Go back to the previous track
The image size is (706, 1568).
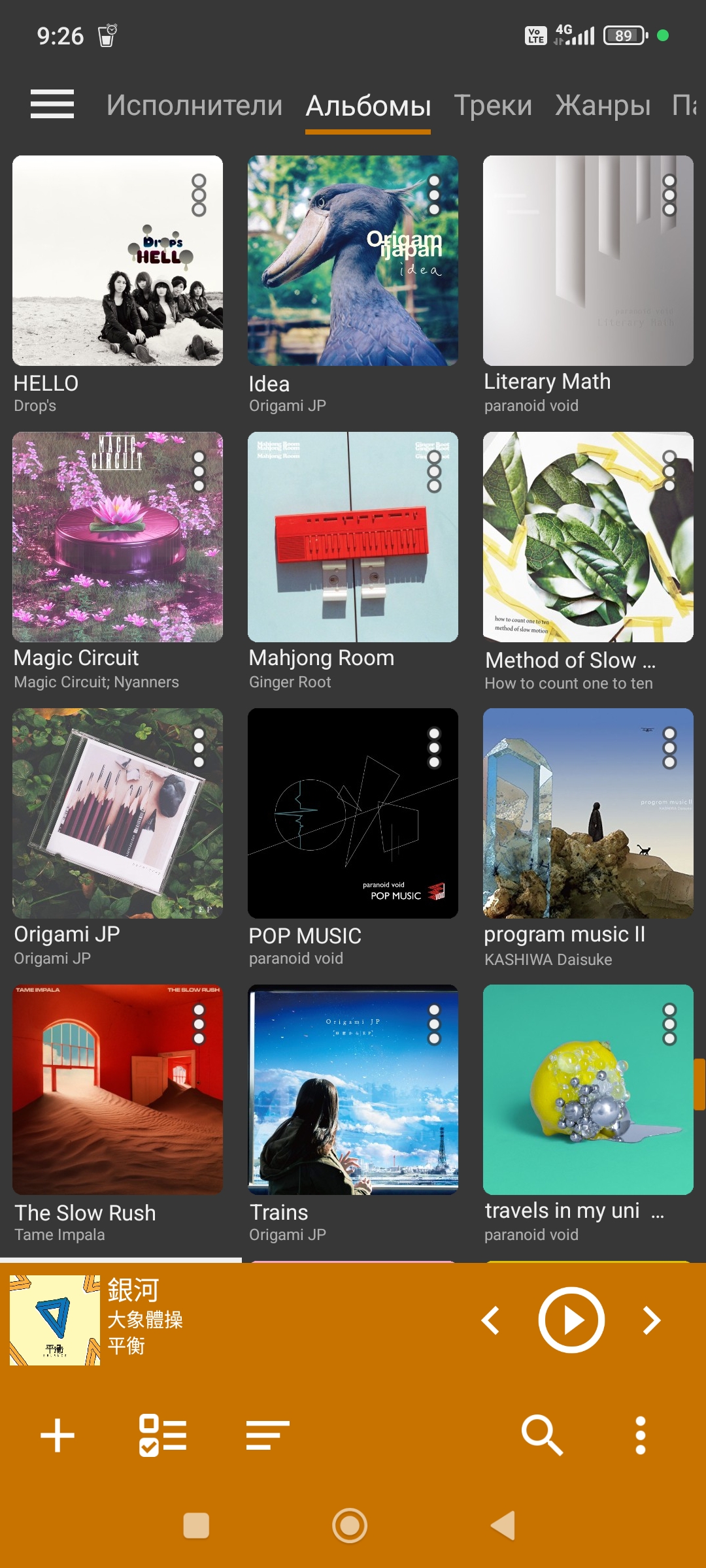pos(491,1320)
